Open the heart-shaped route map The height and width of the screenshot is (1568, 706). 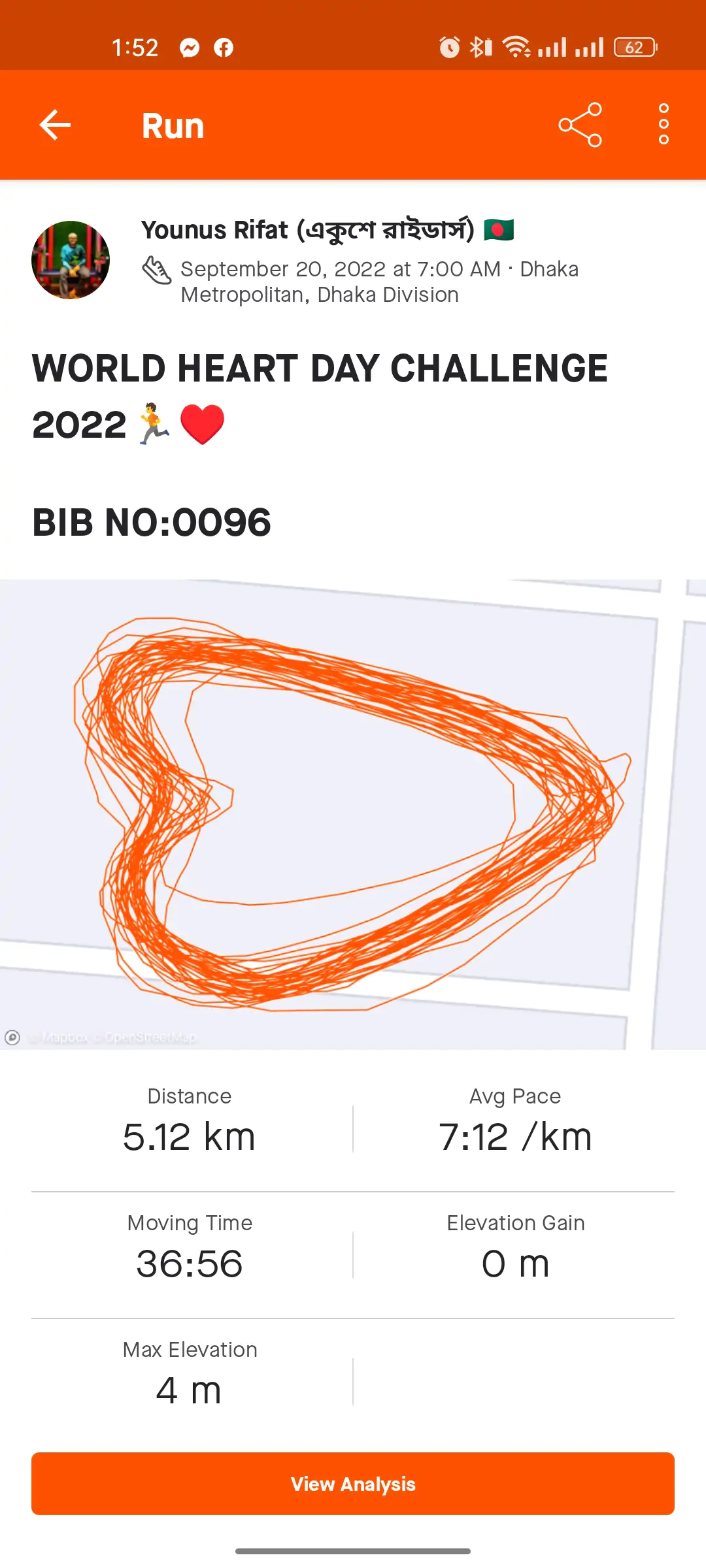point(353,813)
